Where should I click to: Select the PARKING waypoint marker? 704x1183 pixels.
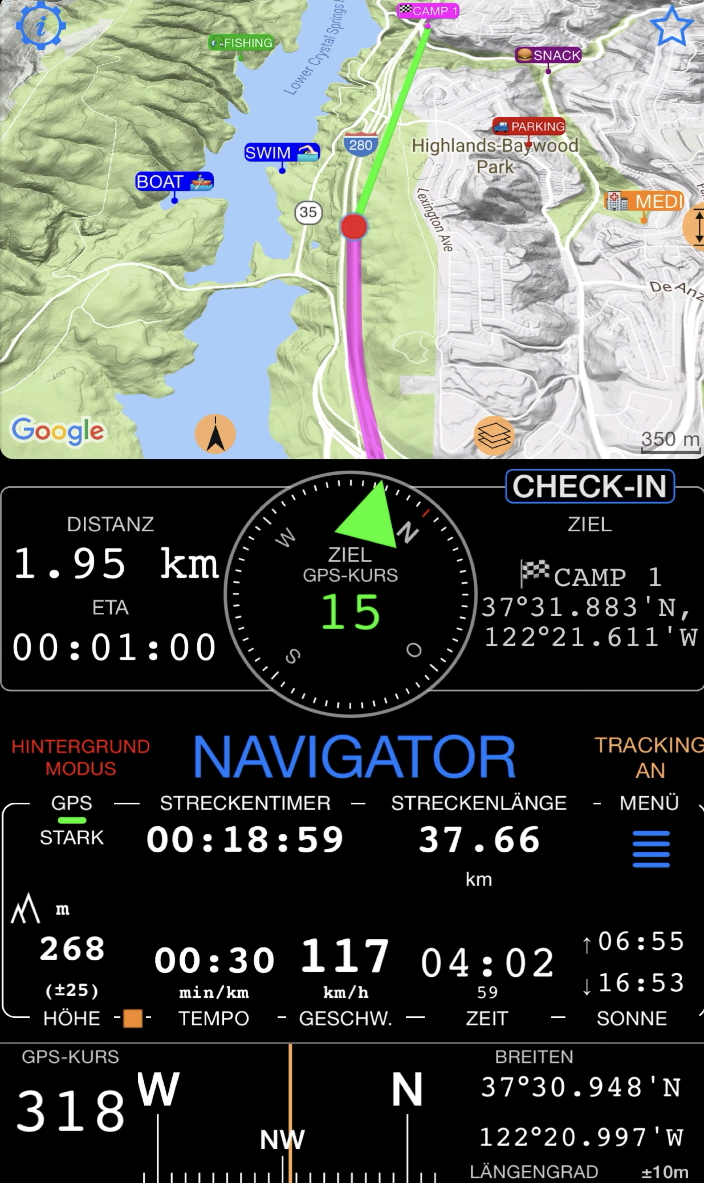click(529, 127)
